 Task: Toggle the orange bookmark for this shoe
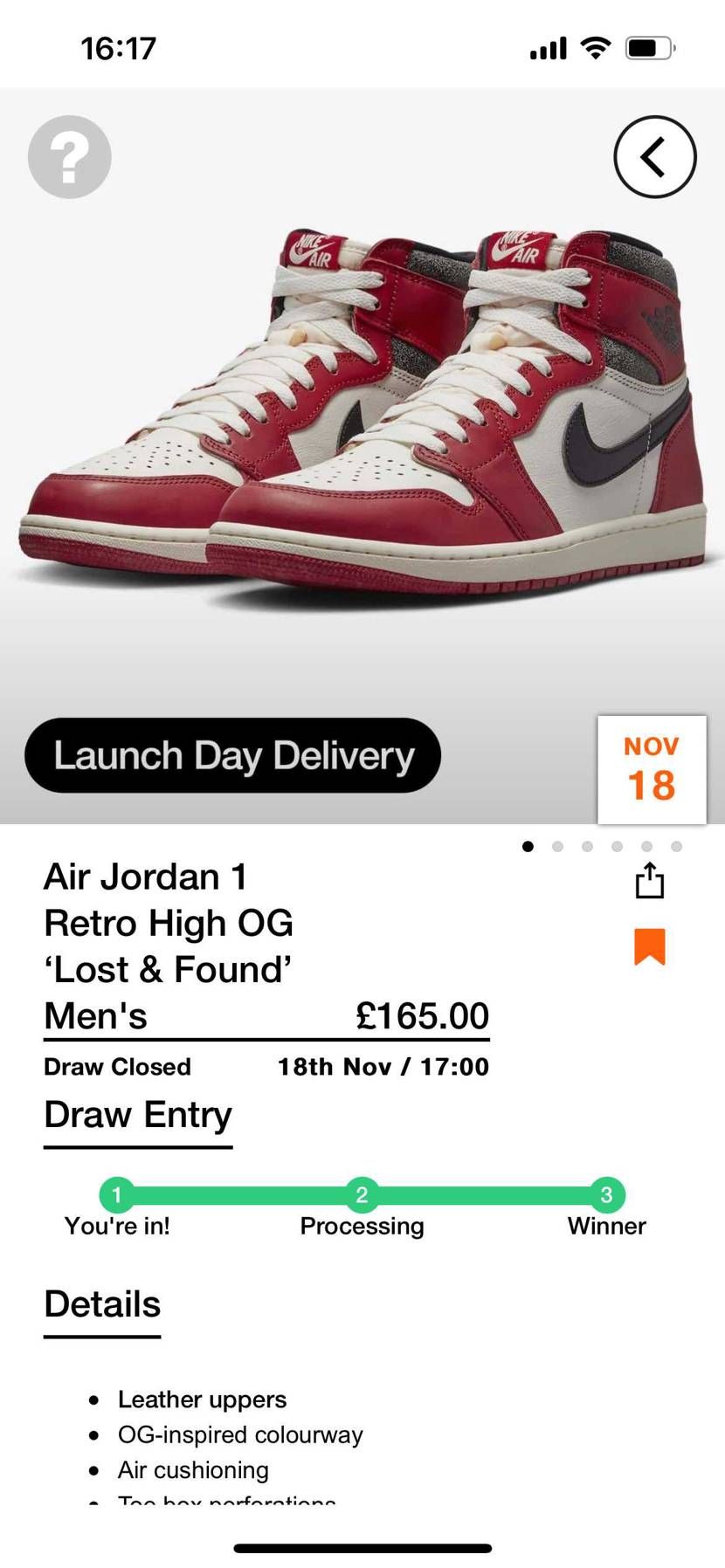coord(649,946)
